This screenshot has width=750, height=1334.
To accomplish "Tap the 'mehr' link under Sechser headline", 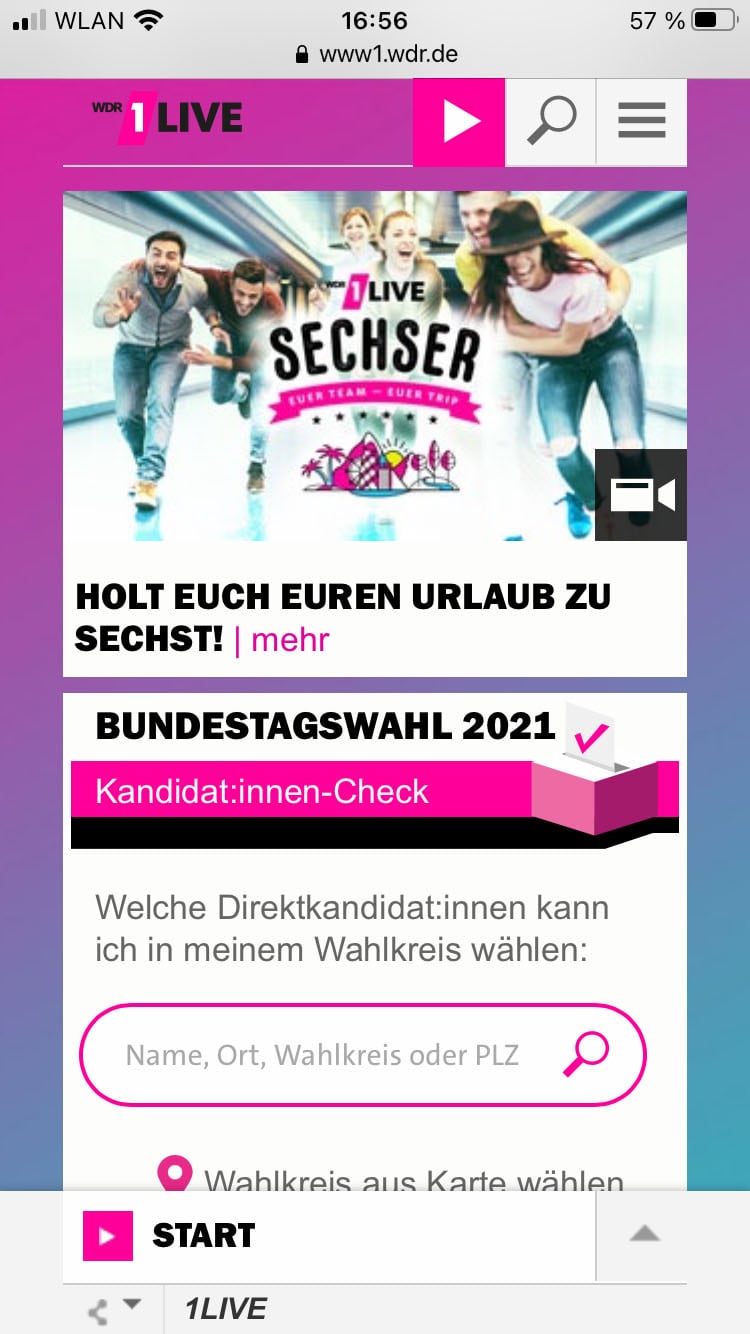I will click(290, 640).
